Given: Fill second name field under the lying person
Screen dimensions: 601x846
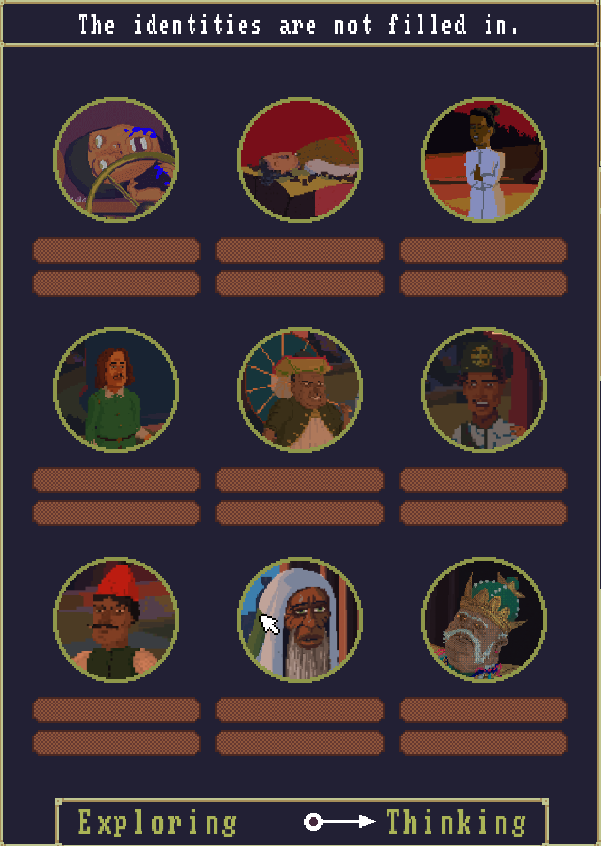Looking at the screenshot, I should click(300, 283).
